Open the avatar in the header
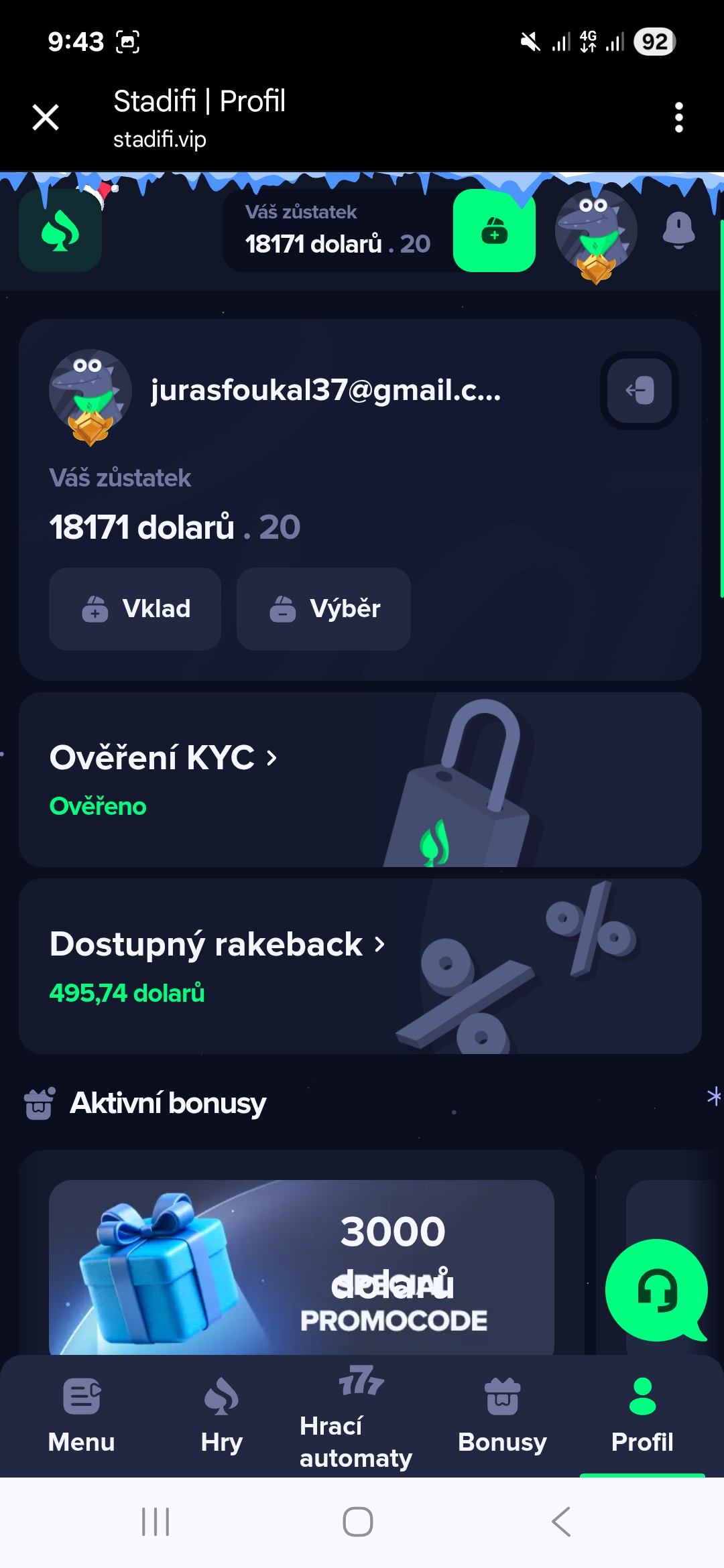The image size is (724, 1568). [595, 231]
